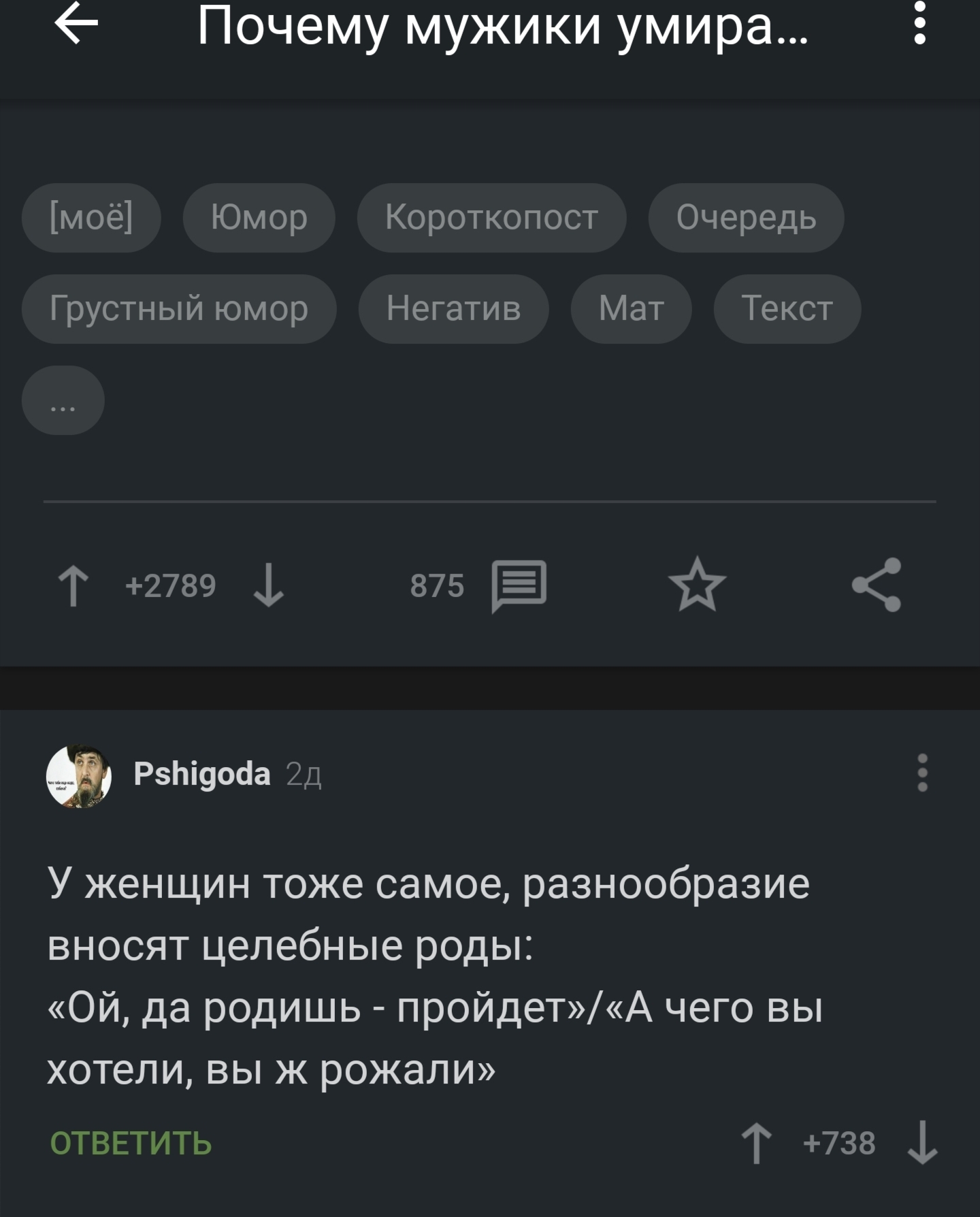Open the Грустный юмор tag

179,309
